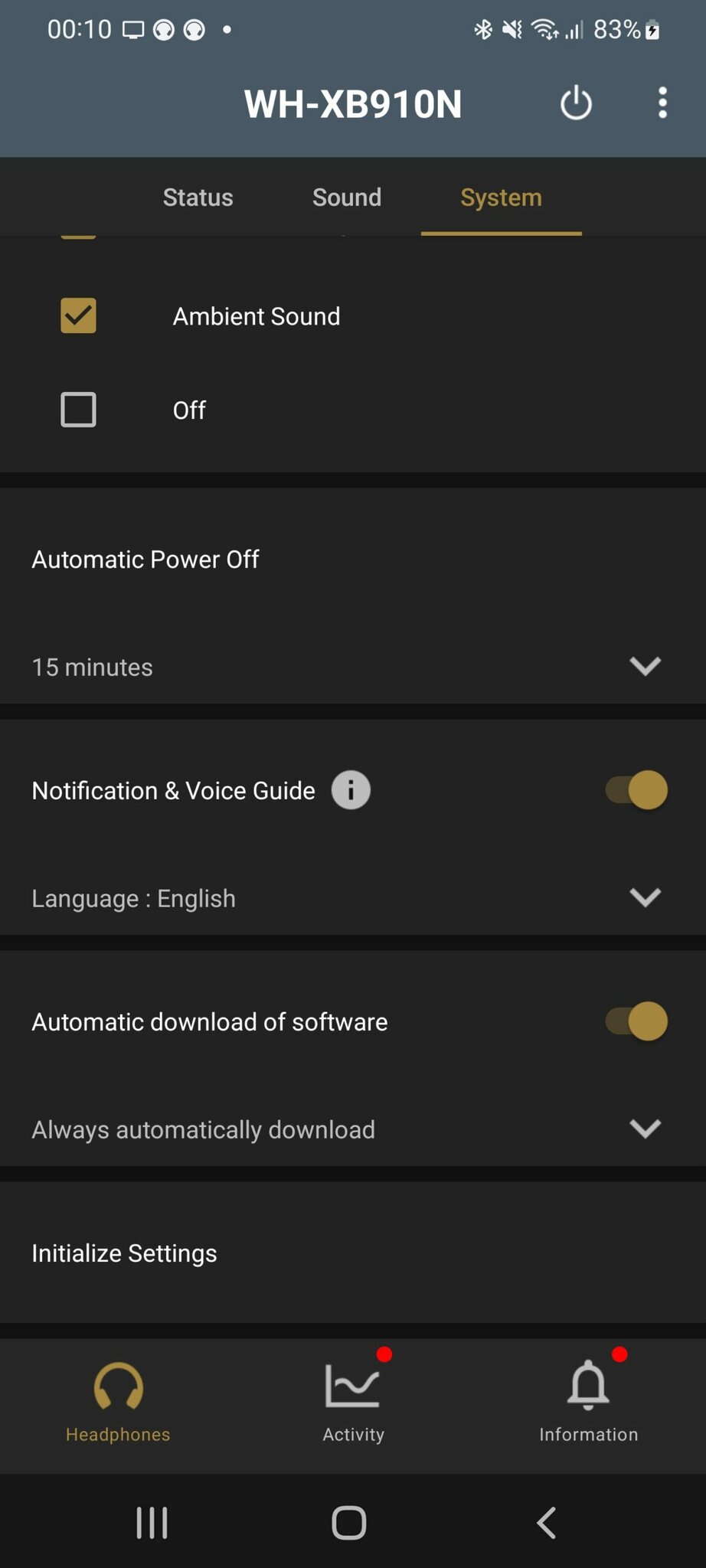Expand the 15 minutes power off dropdown
The image size is (706, 1568).
click(353, 667)
